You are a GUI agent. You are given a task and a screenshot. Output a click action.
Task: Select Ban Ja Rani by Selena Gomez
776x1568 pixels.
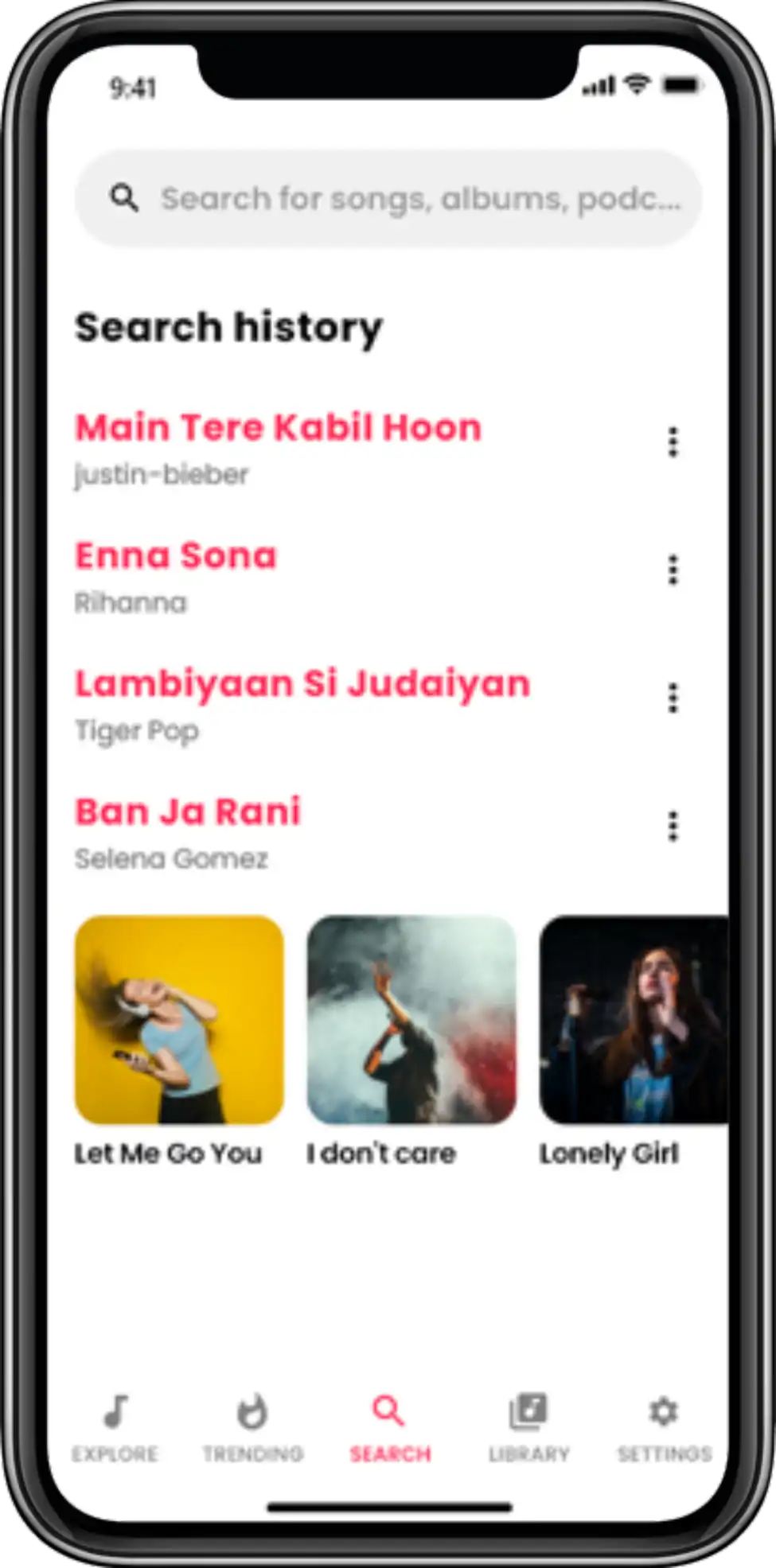(x=188, y=812)
